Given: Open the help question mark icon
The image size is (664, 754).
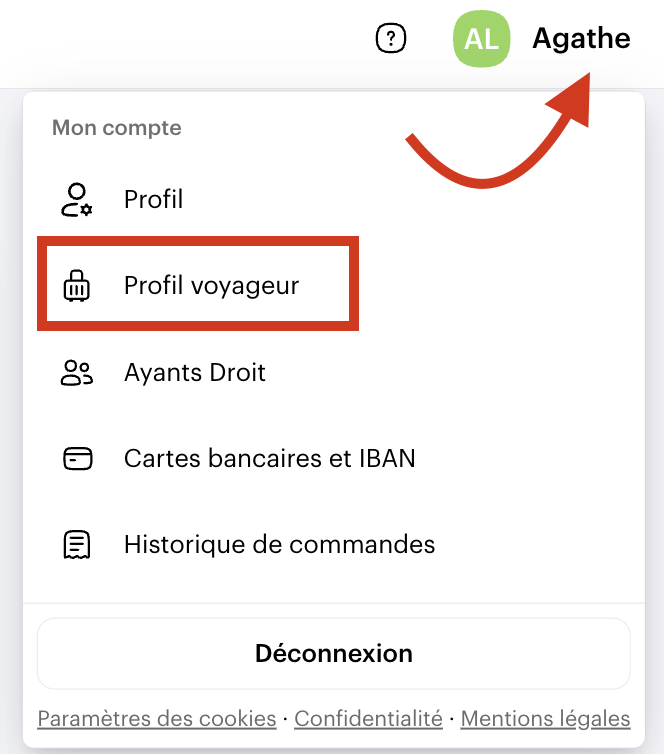Looking at the screenshot, I should click(x=390, y=39).
